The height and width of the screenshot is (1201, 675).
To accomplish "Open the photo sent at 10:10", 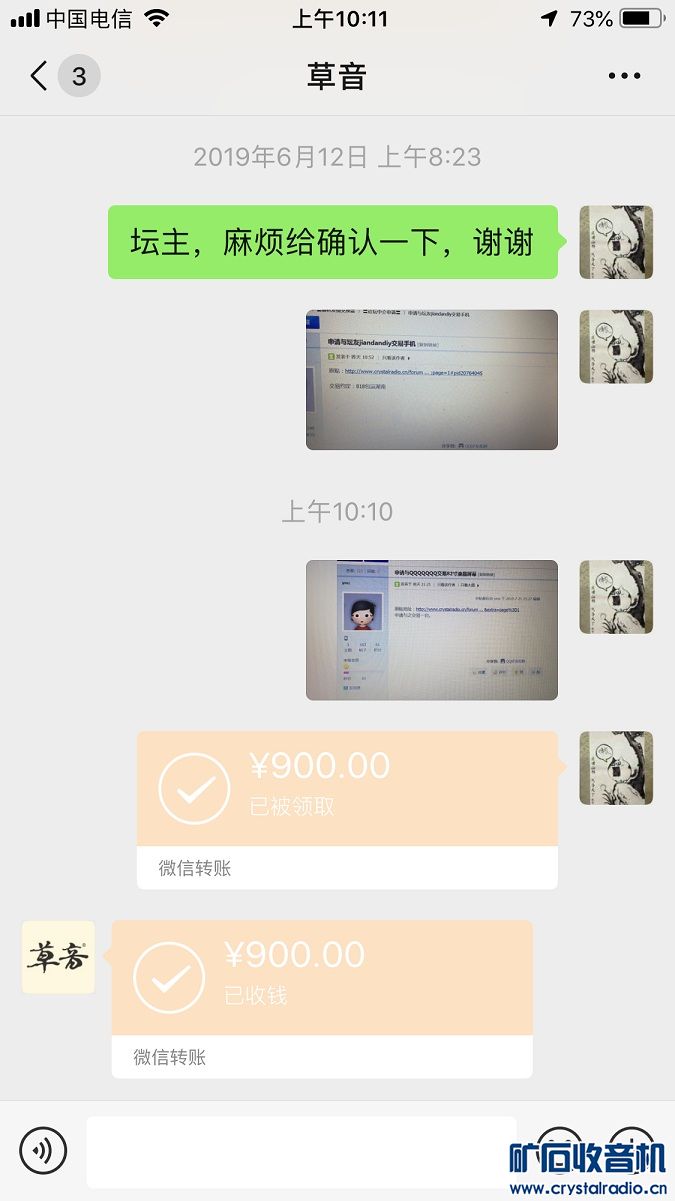I will [x=431, y=629].
